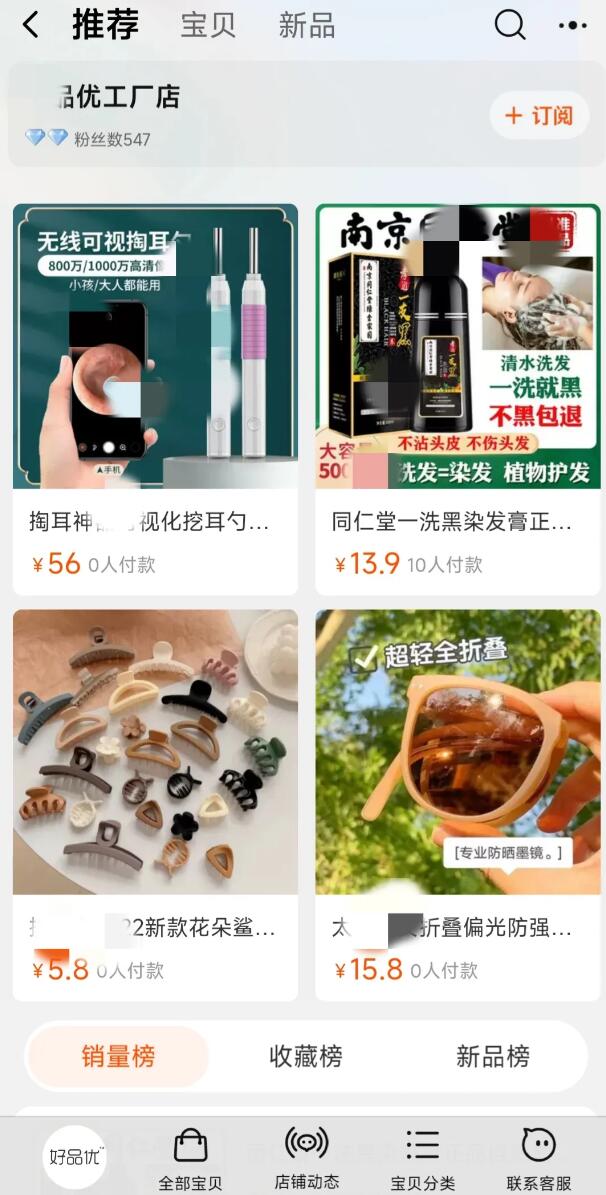Select the 收藏榜 ranking tab
This screenshot has height=1195, width=606.
(305, 1056)
